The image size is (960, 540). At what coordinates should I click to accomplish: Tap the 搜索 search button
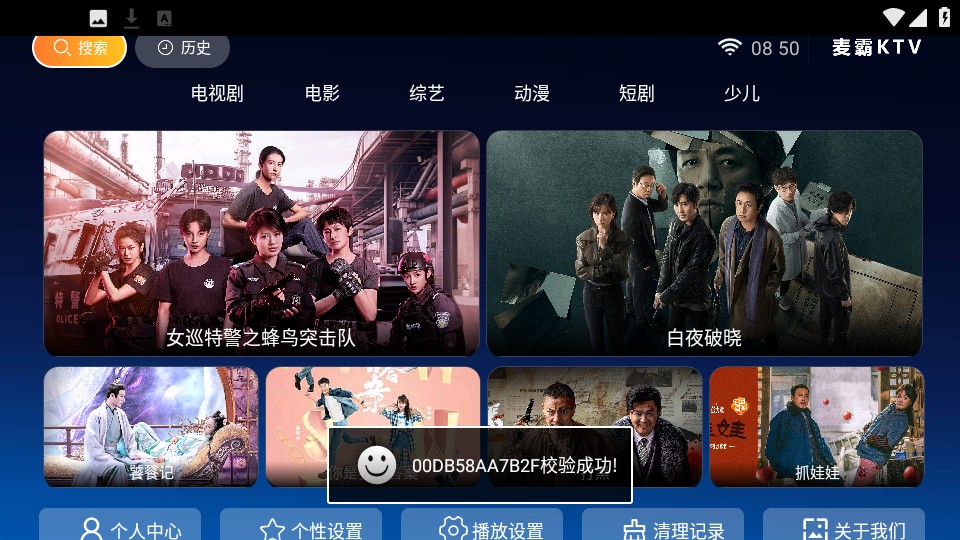[x=80, y=48]
